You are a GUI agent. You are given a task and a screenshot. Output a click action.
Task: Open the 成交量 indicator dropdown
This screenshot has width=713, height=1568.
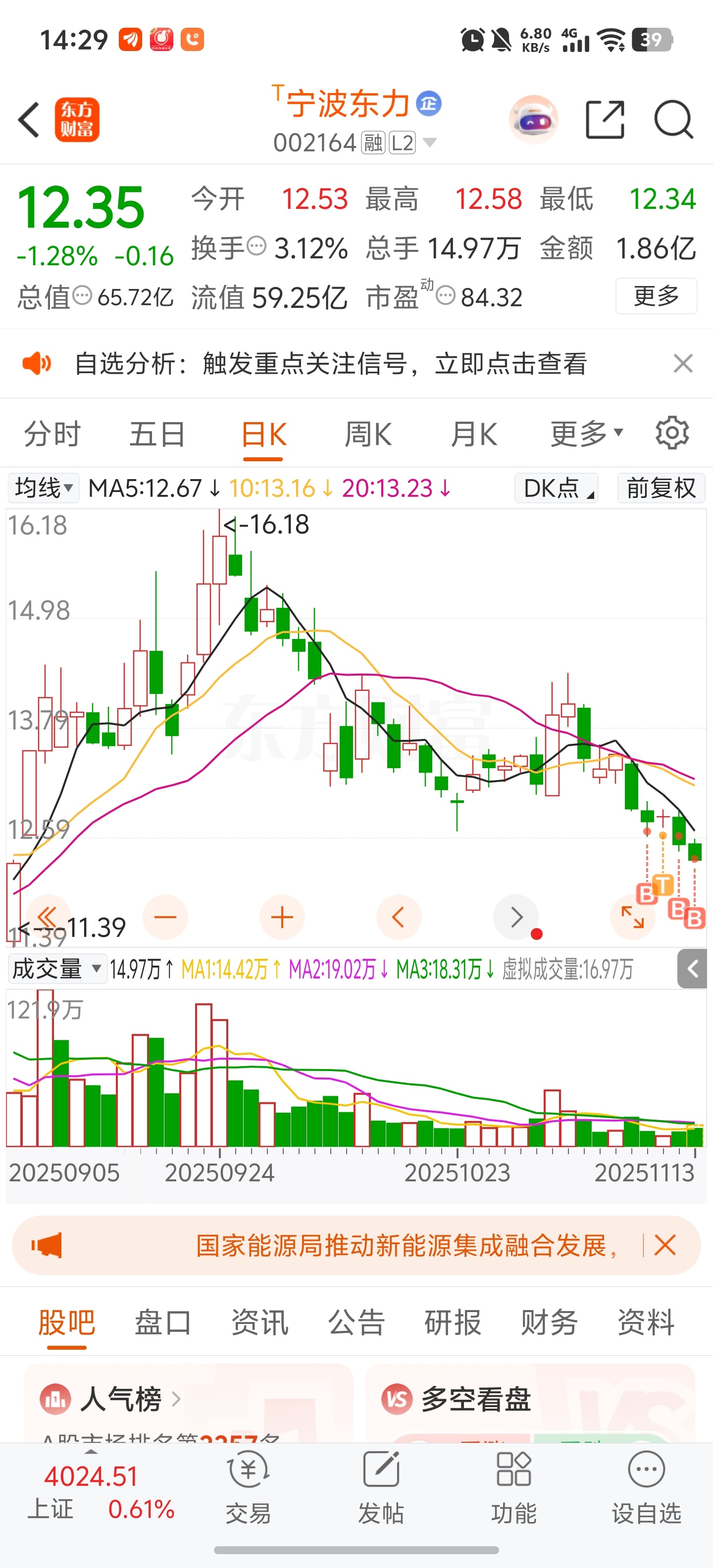tap(56, 969)
